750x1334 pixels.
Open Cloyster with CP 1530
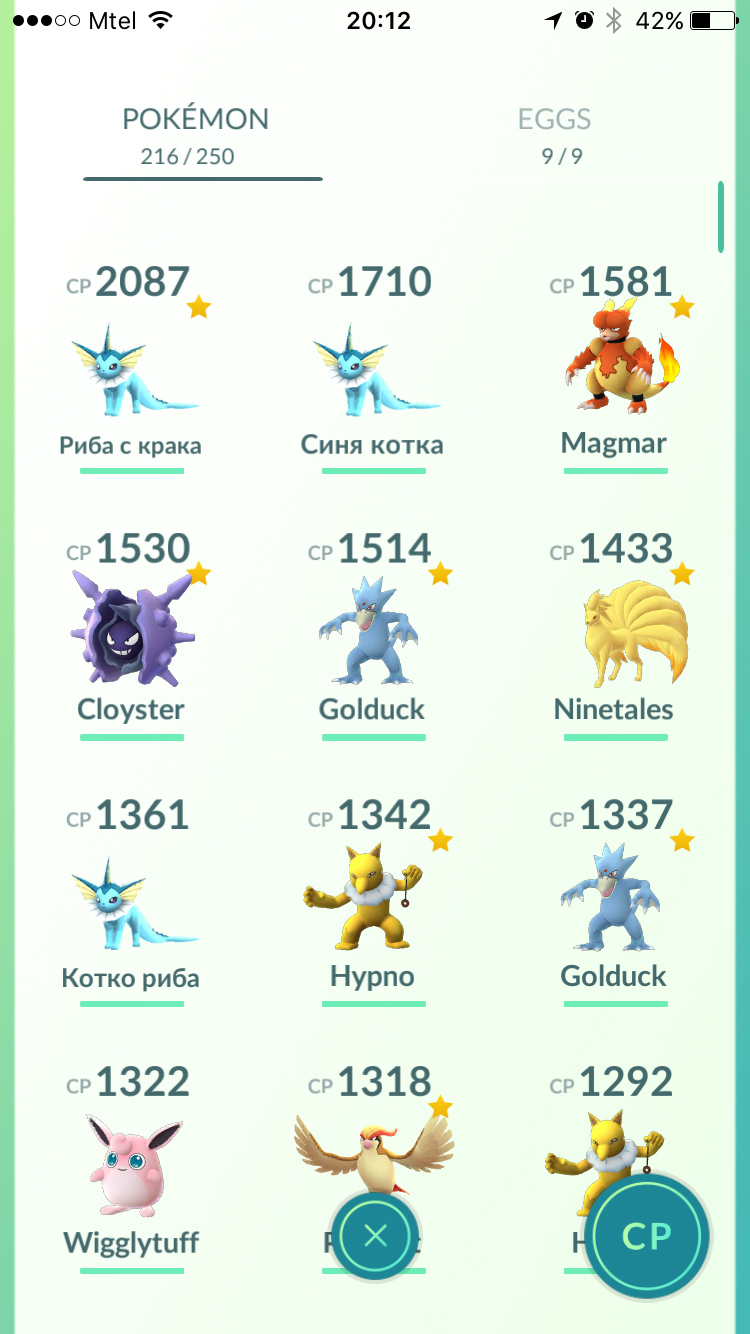[x=132, y=630]
